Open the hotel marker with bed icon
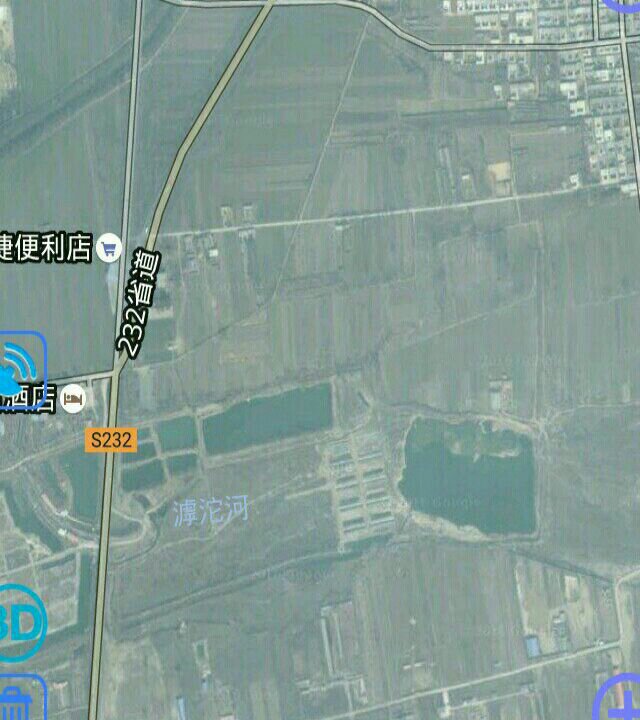Screen dimensions: 640x720 [x=73, y=400]
